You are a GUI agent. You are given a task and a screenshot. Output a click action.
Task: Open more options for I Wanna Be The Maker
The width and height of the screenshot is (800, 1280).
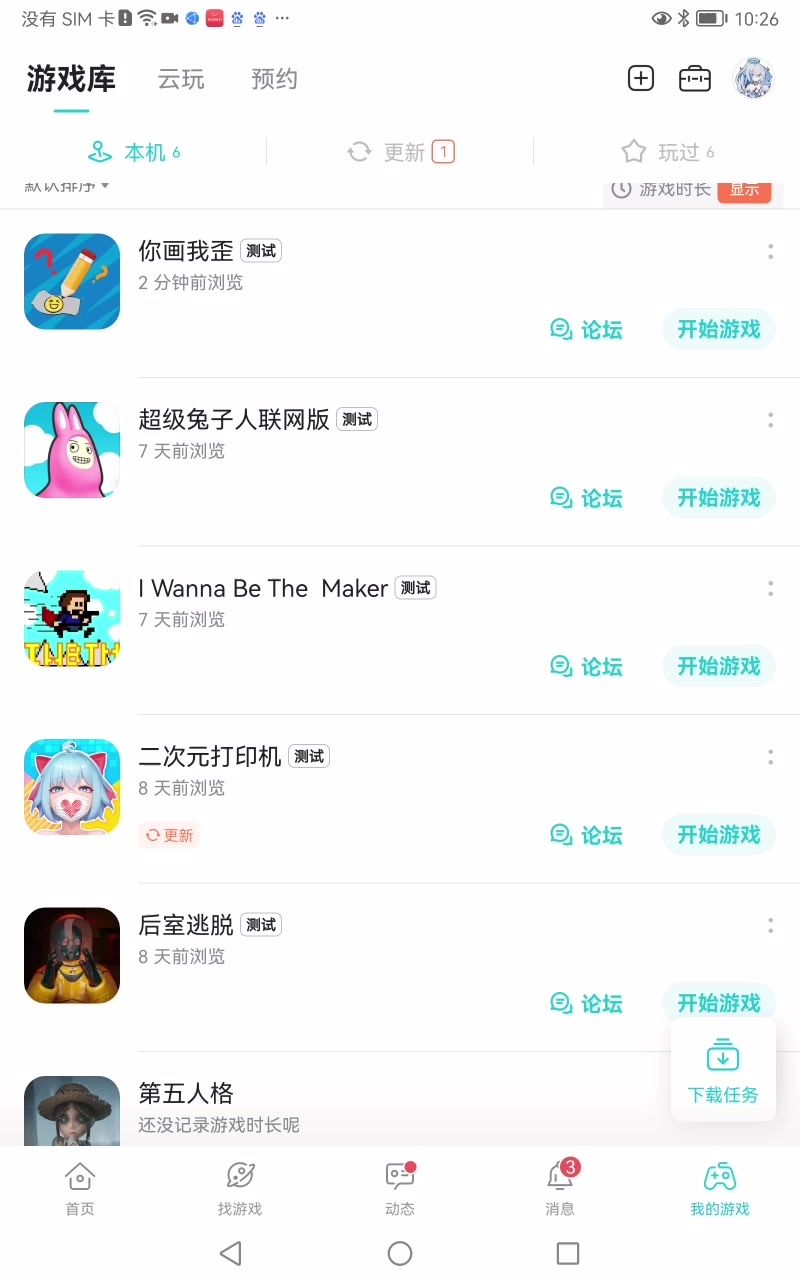coord(770,588)
